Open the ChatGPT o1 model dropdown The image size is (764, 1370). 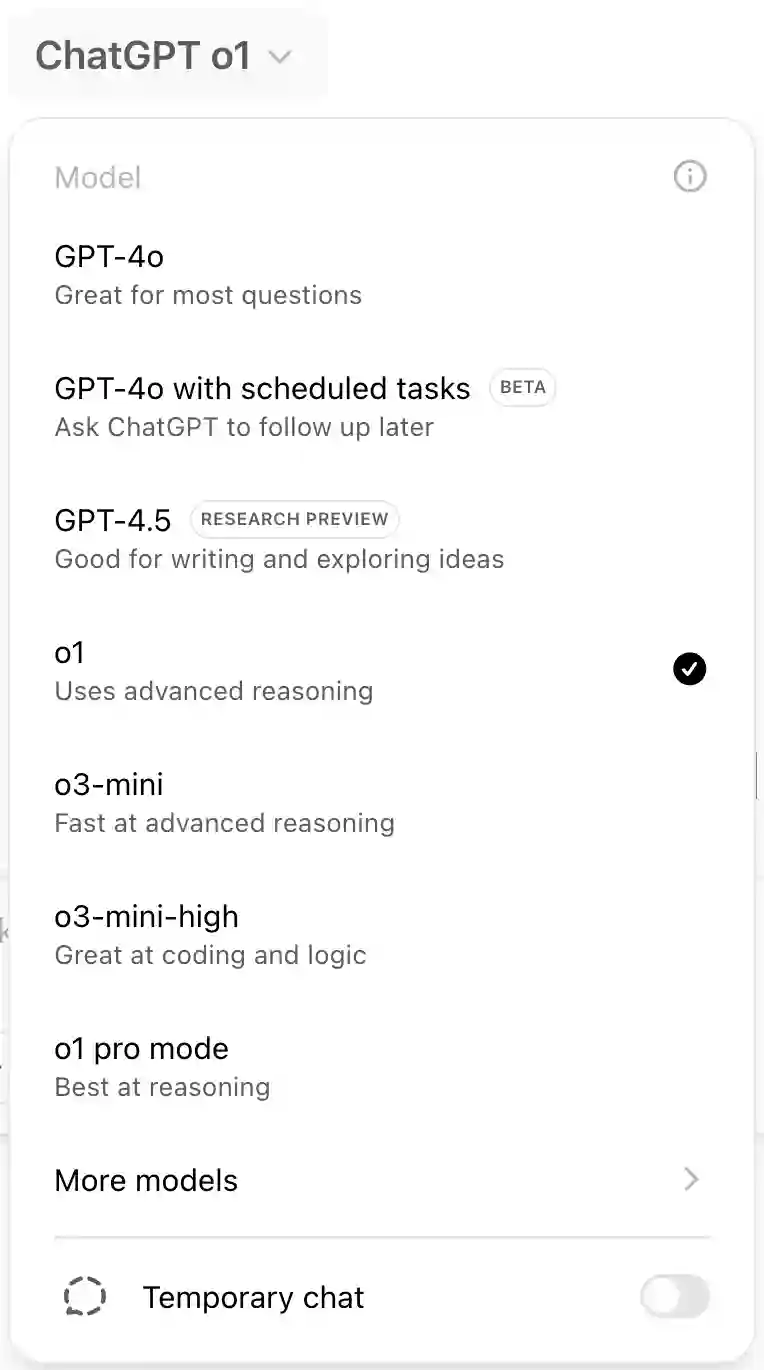coord(166,56)
